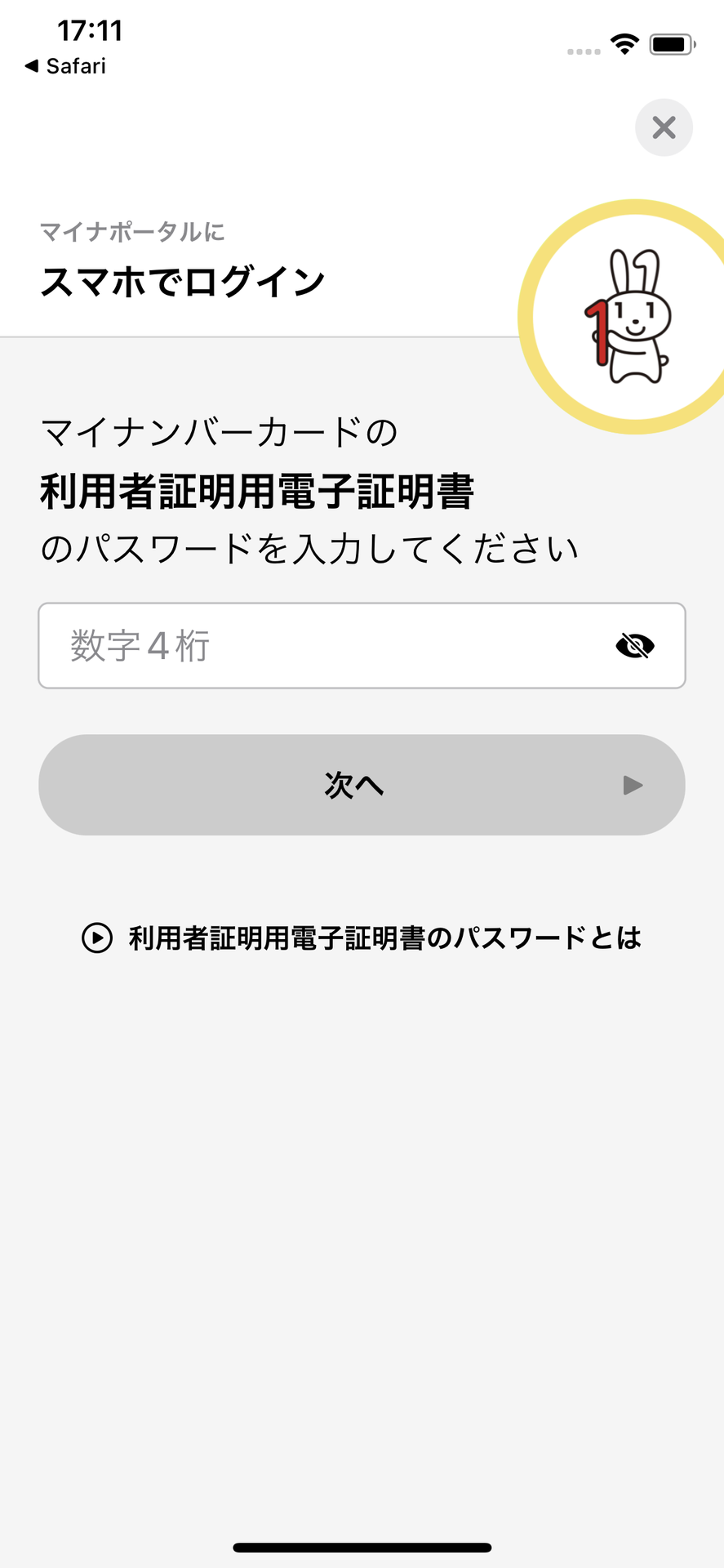This screenshot has height=1568, width=724.
Task: Tap the 4-digit password field
Action: tap(326, 646)
